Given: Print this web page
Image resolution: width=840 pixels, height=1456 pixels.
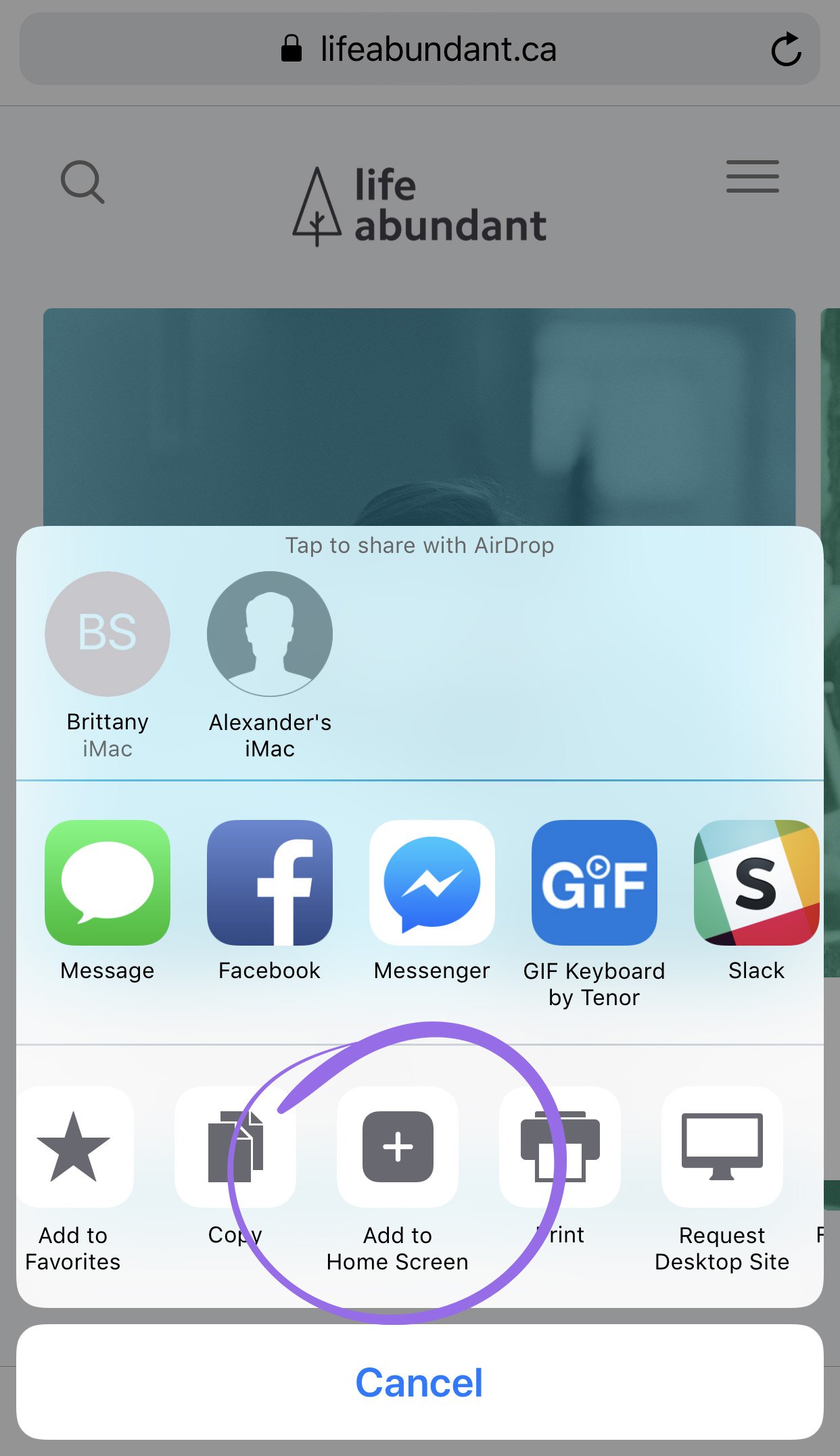Looking at the screenshot, I should tap(560, 1147).
